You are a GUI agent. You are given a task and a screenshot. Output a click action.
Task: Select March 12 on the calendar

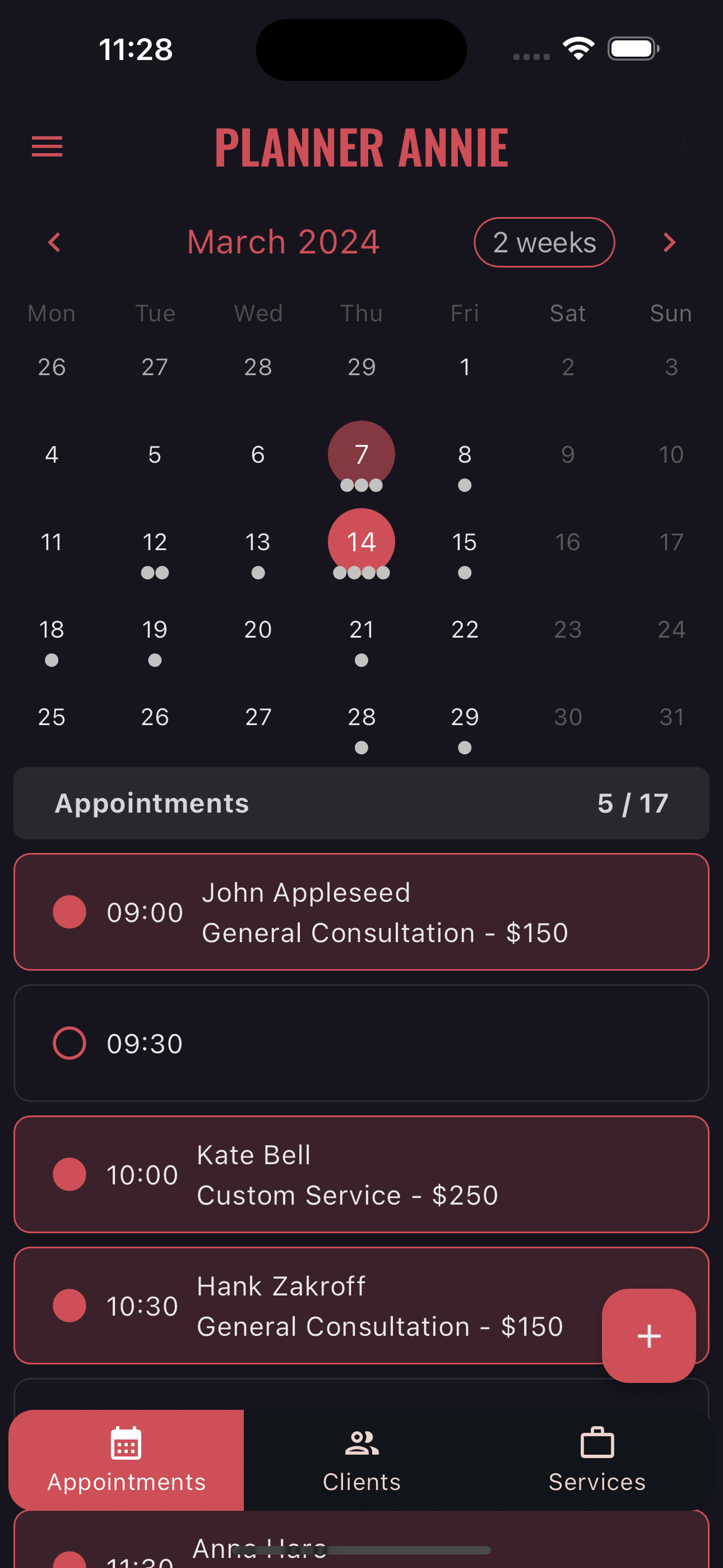point(155,542)
